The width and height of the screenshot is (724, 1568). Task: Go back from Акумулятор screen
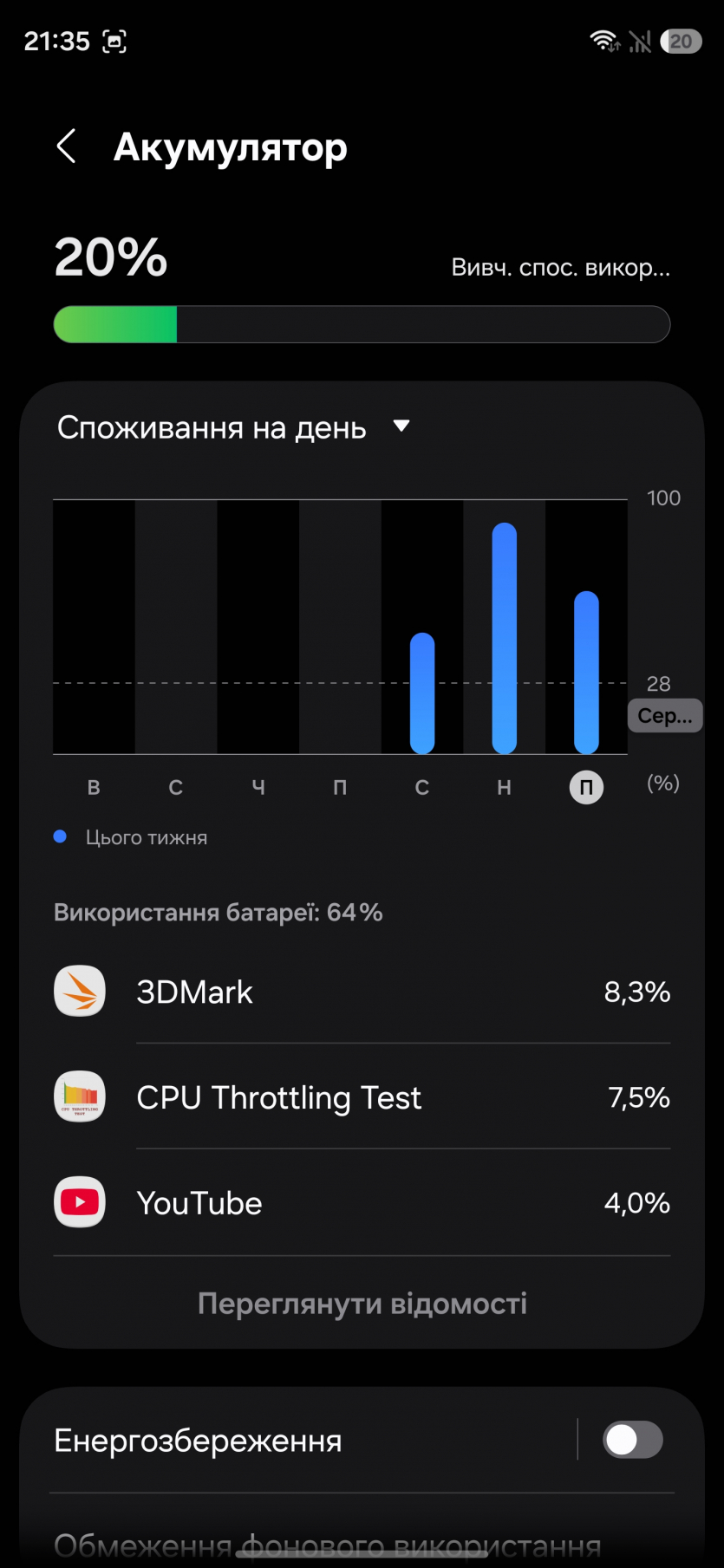tap(67, 146)
